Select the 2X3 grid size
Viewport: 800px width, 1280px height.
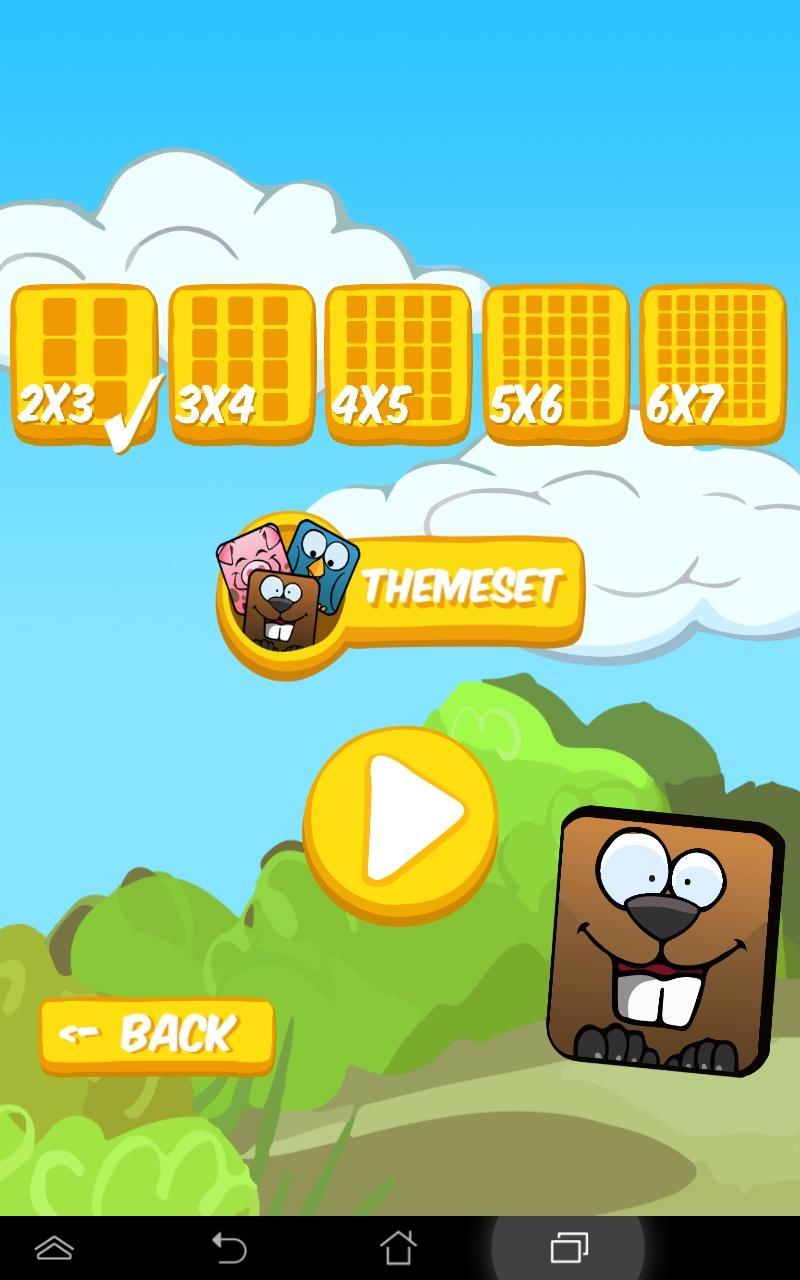click(x=84, y=364)
